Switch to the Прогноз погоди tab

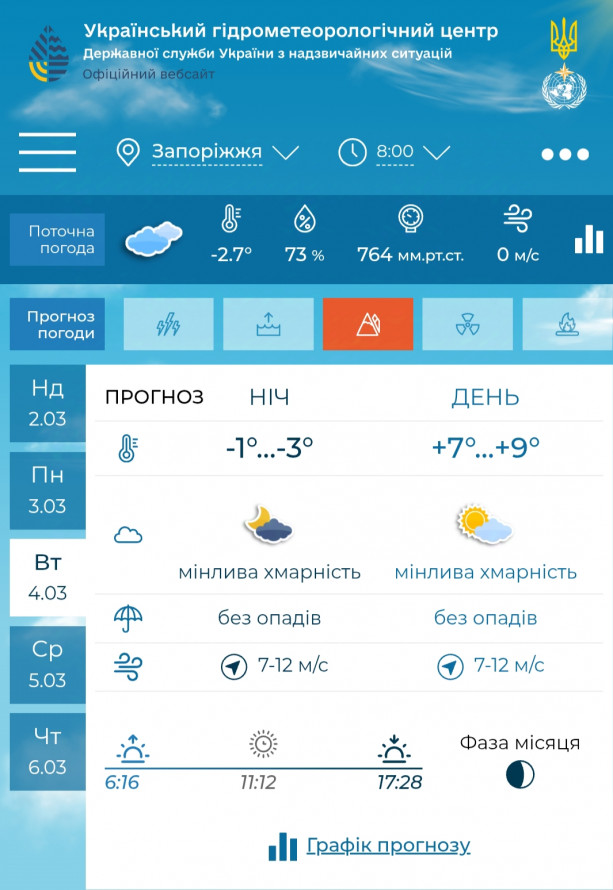pos(61,324)
